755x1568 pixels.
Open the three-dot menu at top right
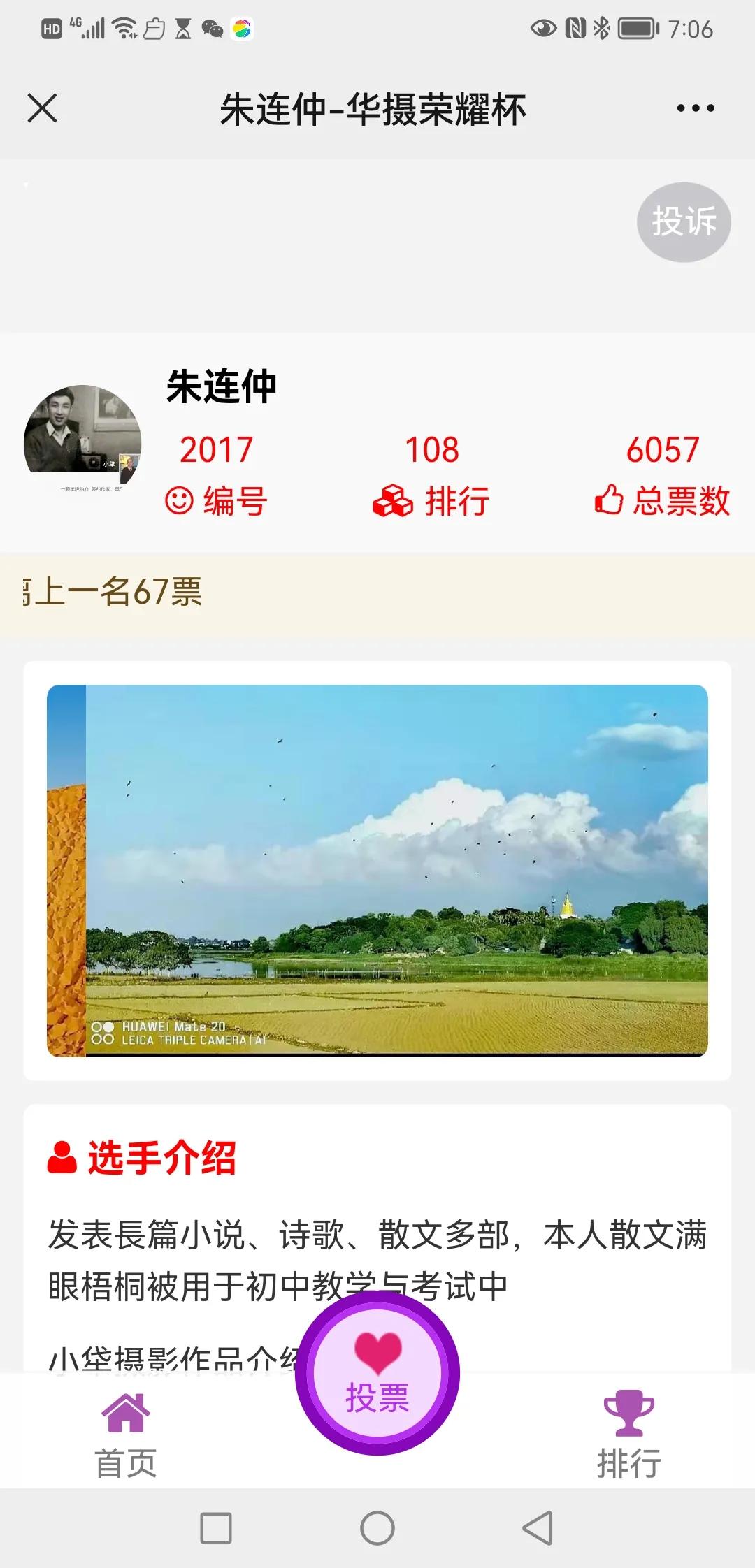pos(695,108)
